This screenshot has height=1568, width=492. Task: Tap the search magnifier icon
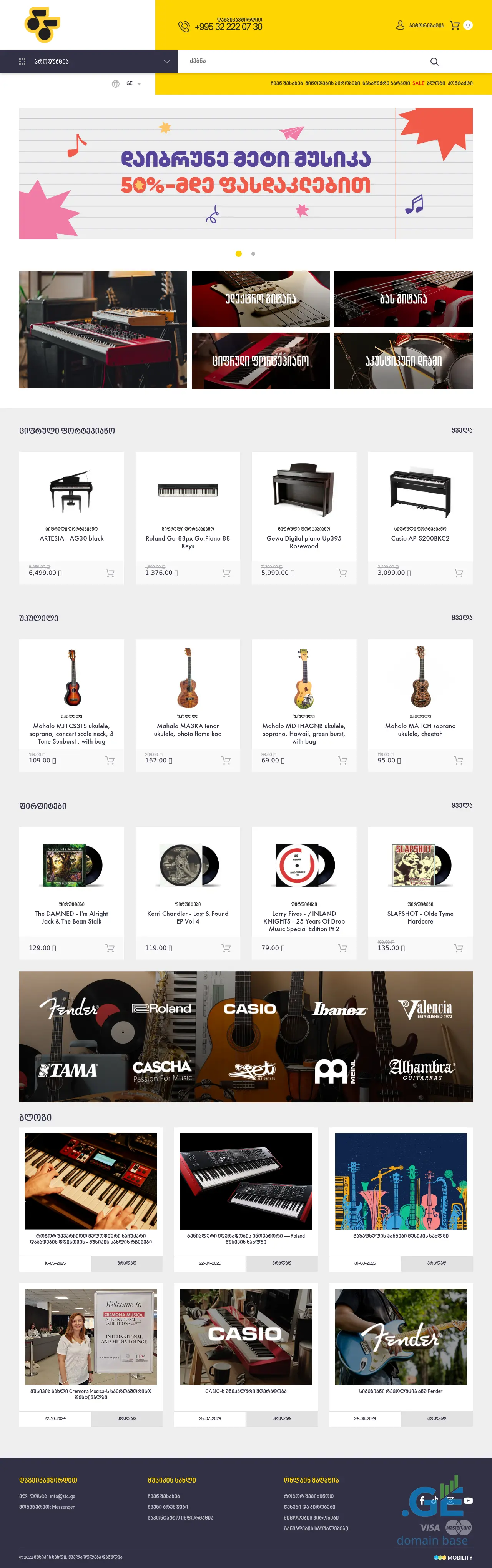434,62
